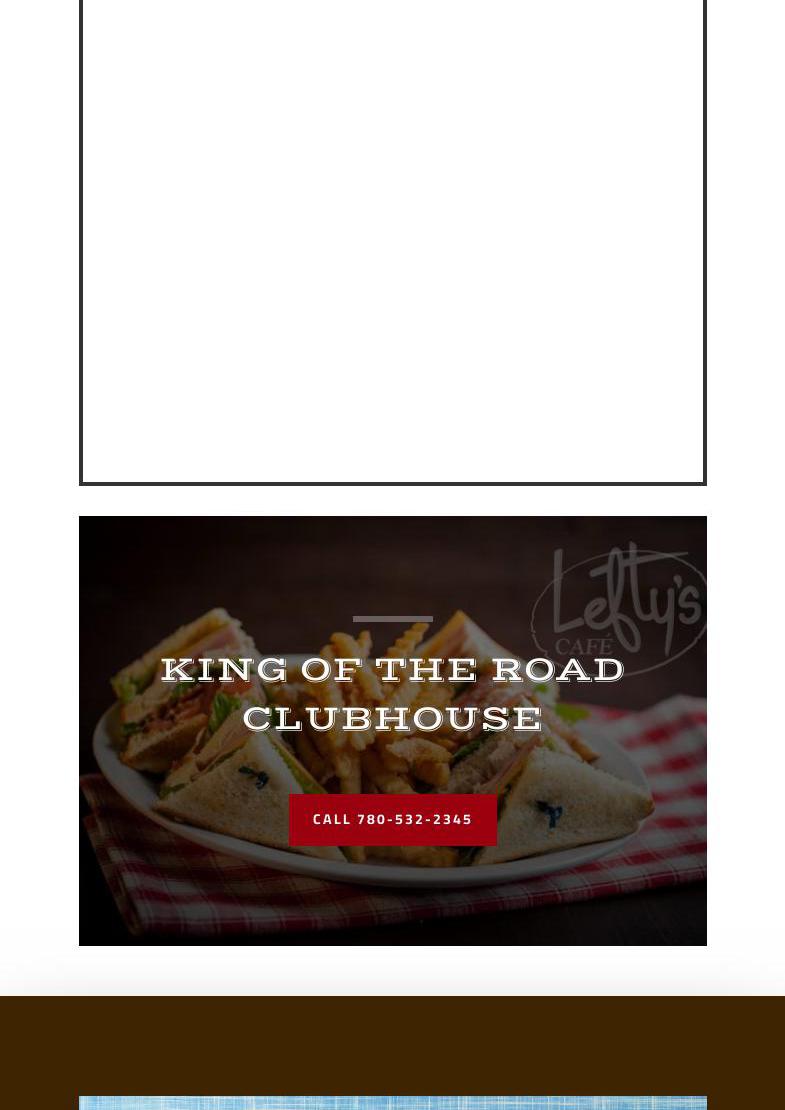
Task: Tap the Call 780-532-2345 button
Action: 392,819
